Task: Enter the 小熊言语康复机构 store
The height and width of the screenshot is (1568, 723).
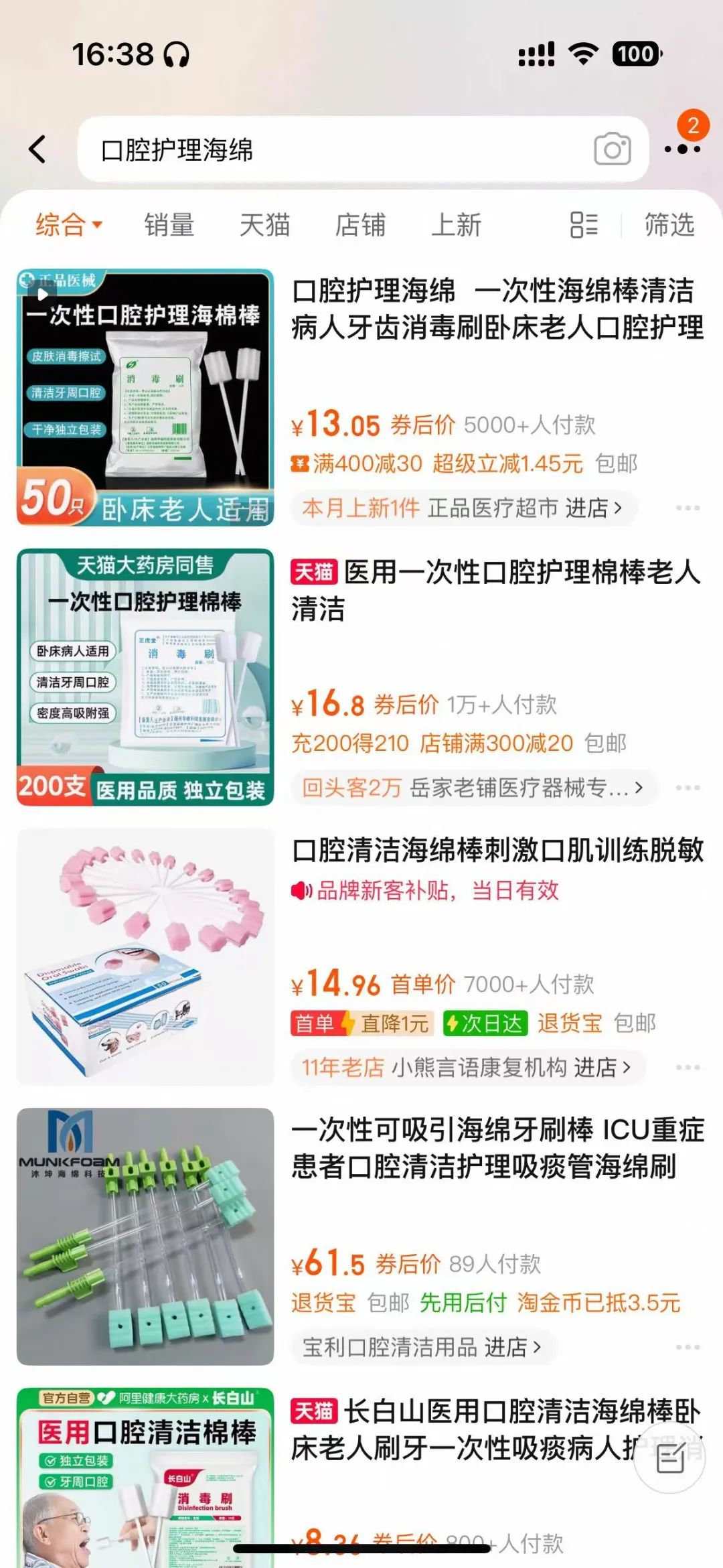Action: click(x=509, y=1067)
